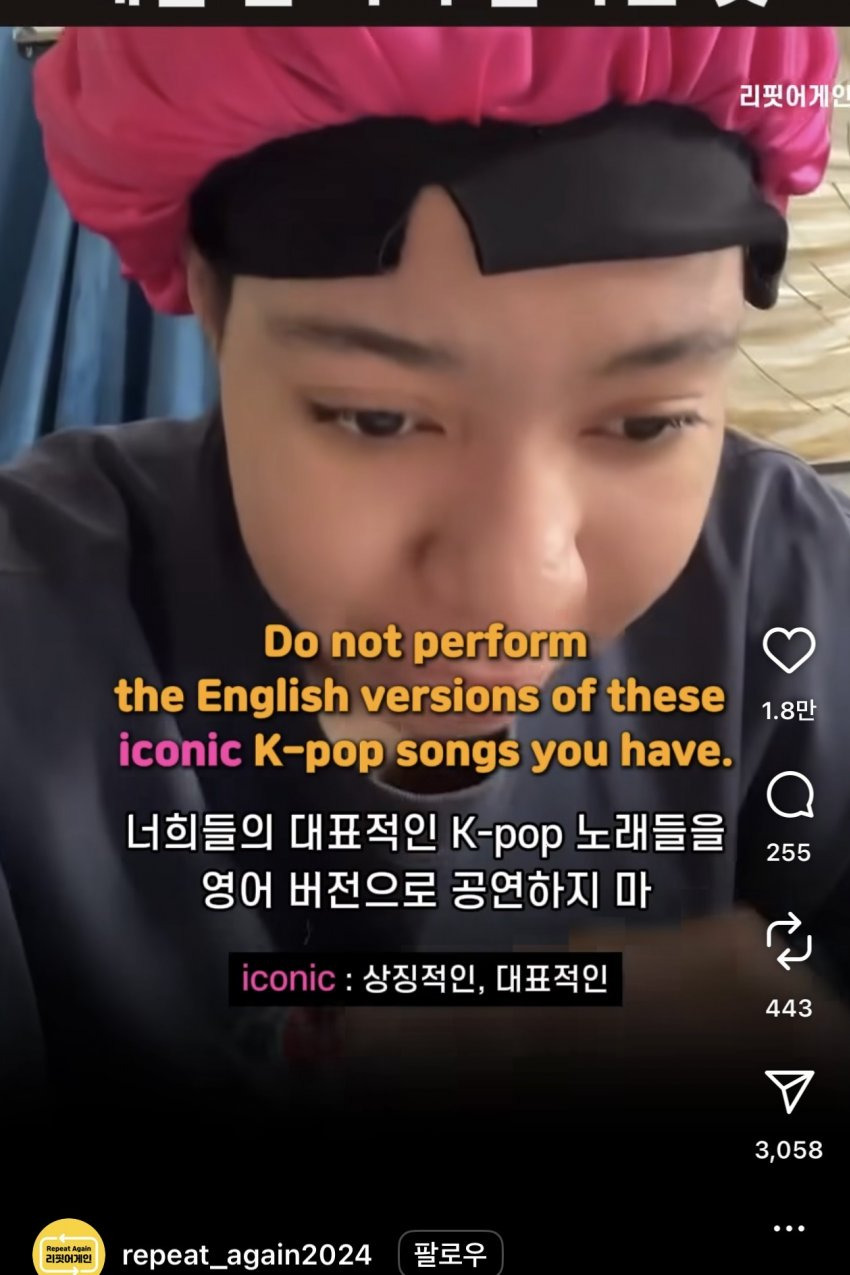Open the repeat_again2024 username link
Image resolution: width=850 pixels, height=1275 pixels.
(246, 1255)
